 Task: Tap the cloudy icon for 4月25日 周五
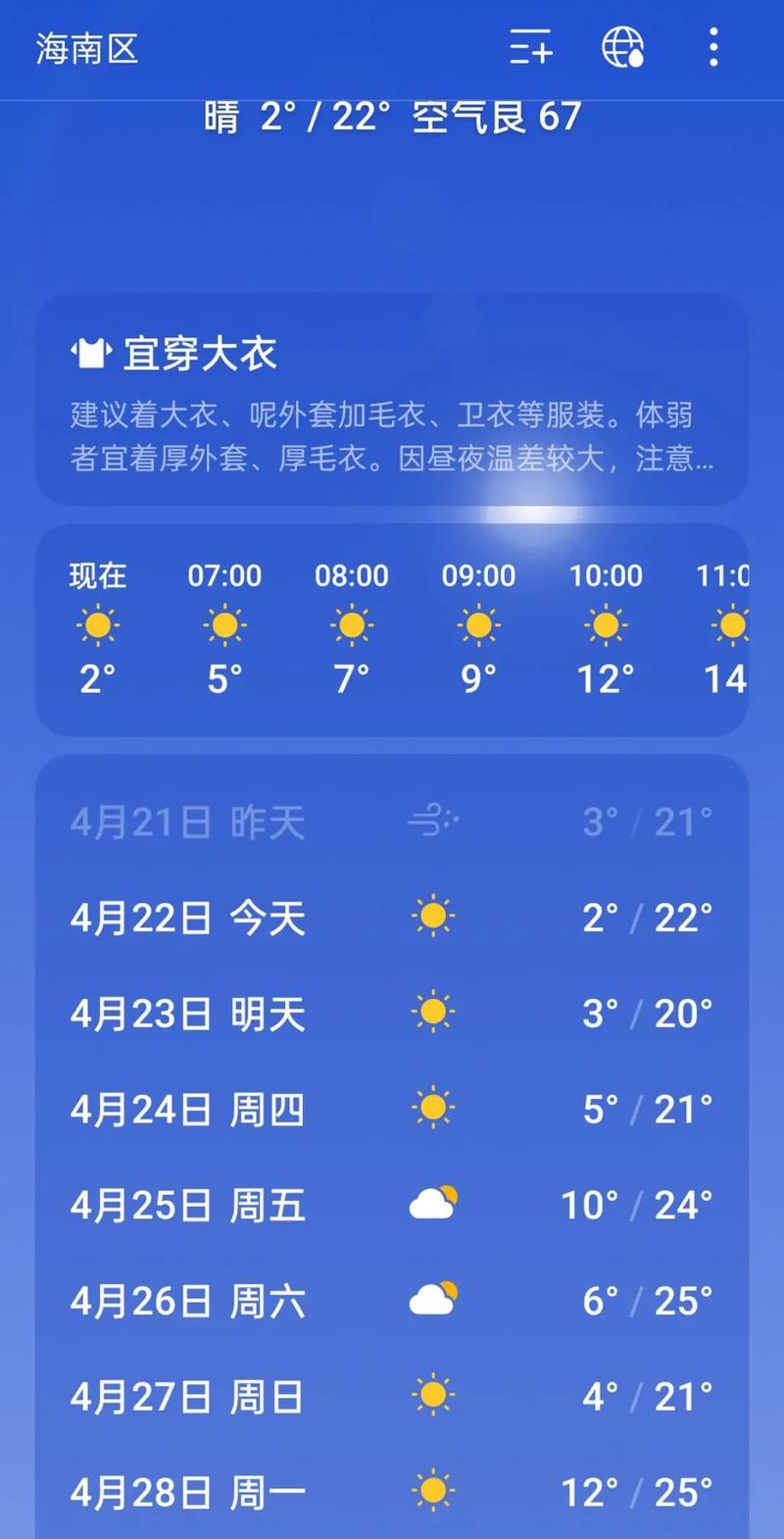click(432, 1203)
